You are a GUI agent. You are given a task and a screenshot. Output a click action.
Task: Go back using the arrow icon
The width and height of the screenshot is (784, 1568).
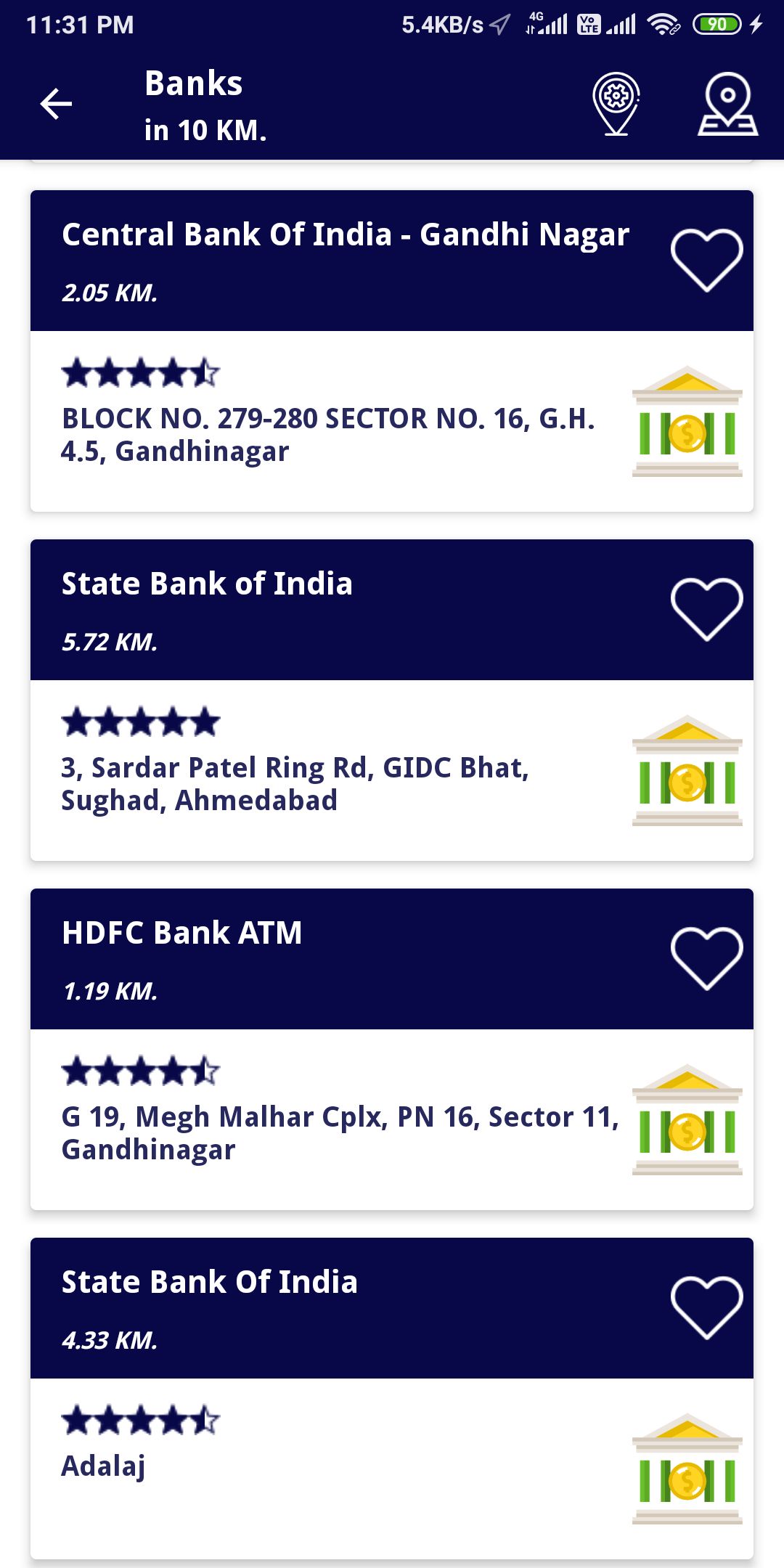[56, 104]
